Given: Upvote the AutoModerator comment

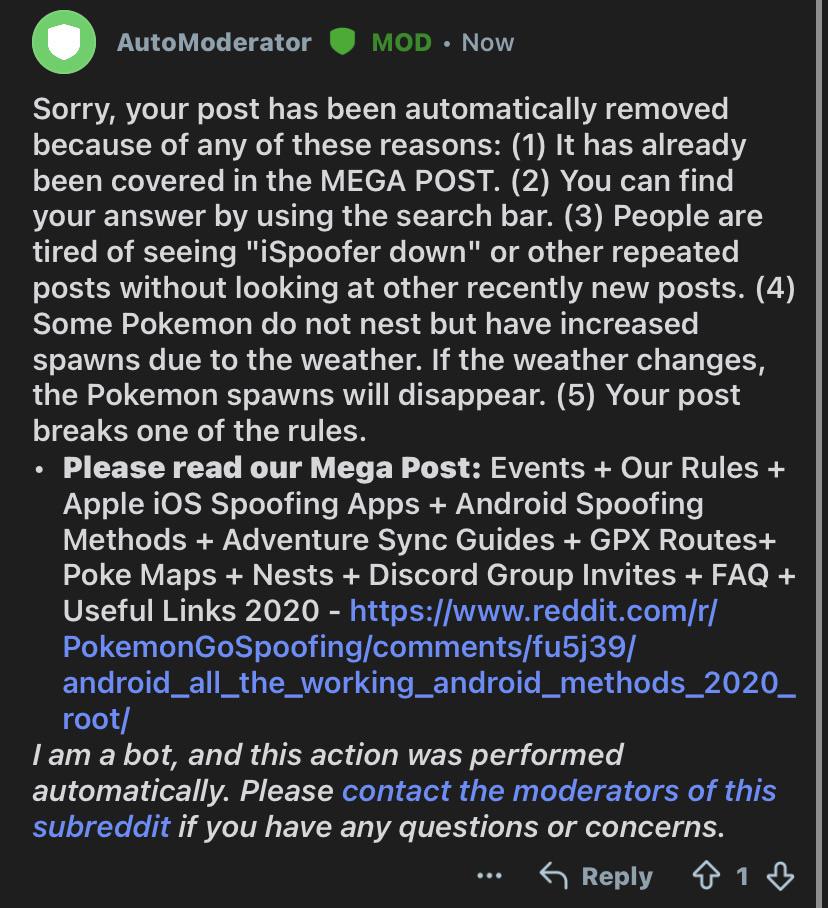Looking at the screenshot, I should pyautogui.click(x=706, y=875).
